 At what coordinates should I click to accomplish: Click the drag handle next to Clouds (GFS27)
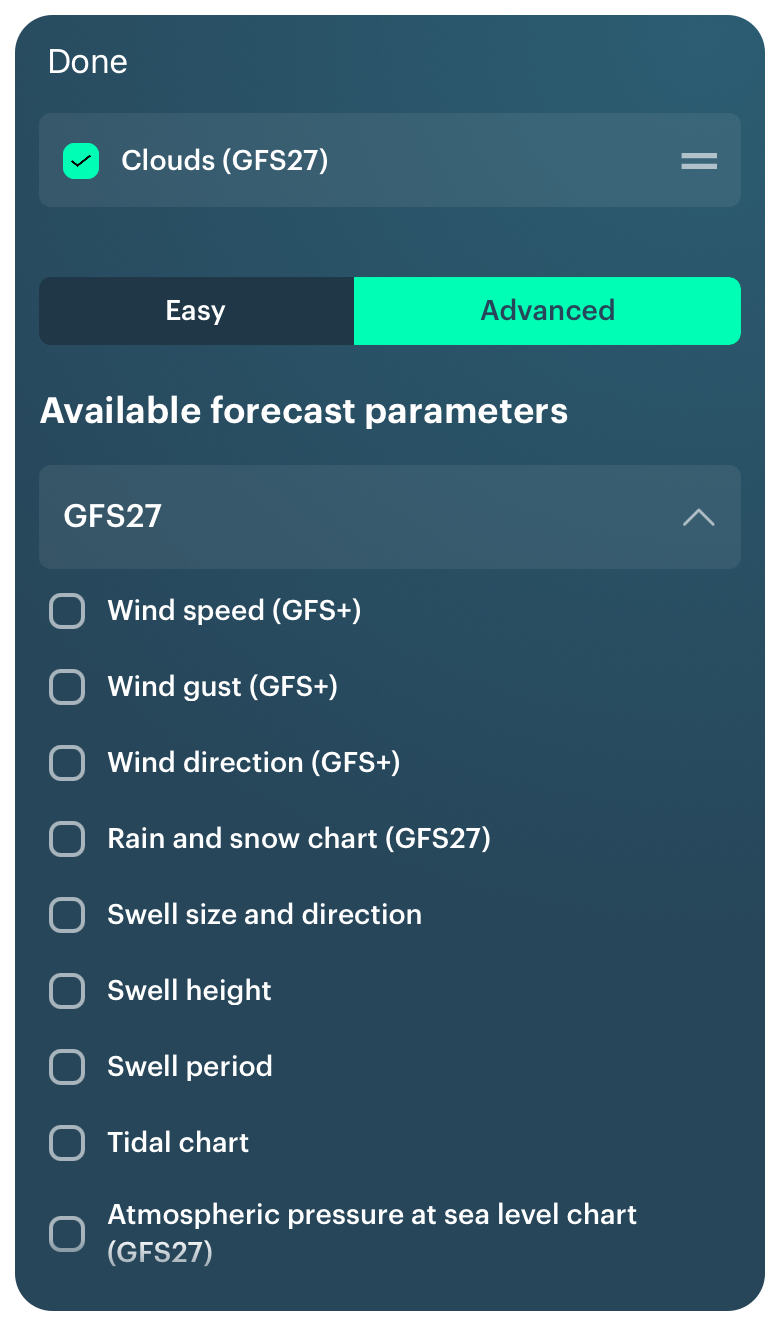(698, 160)
